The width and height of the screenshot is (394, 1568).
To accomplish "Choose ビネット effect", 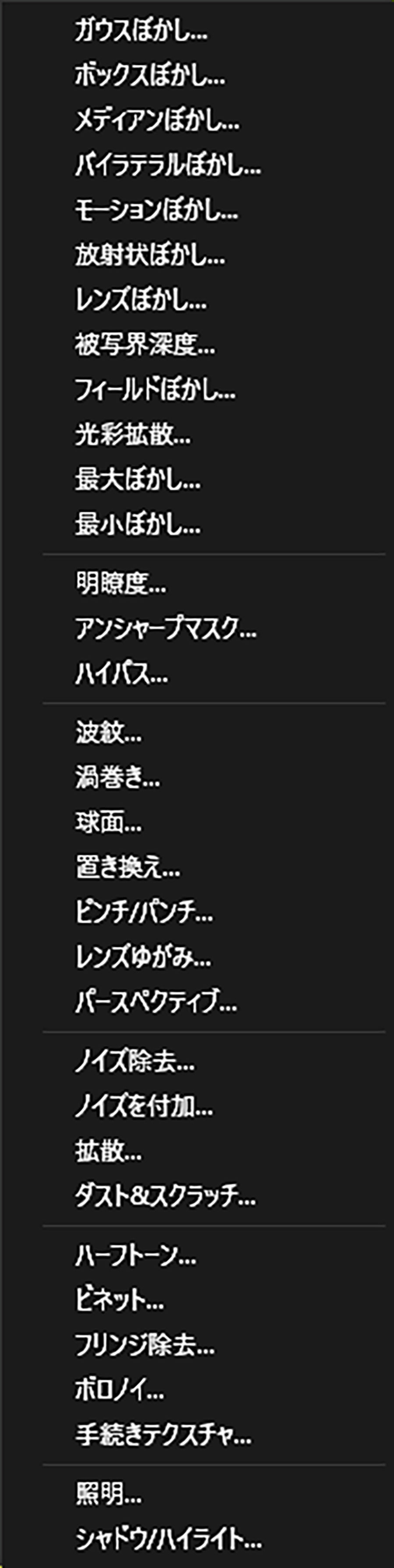I will (120, 1301).
